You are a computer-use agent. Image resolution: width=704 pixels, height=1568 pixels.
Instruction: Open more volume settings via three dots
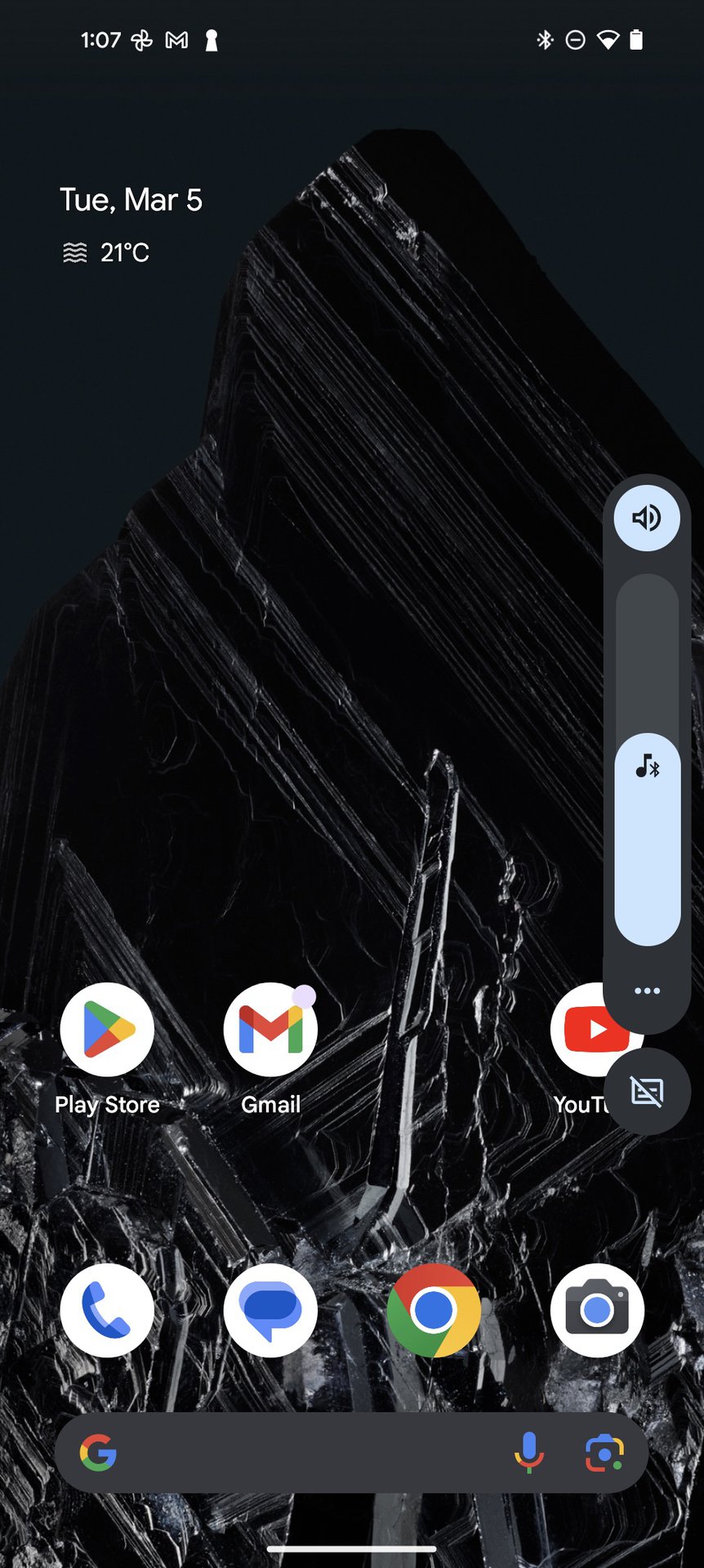pyautogui.click(x=647, y=991)
